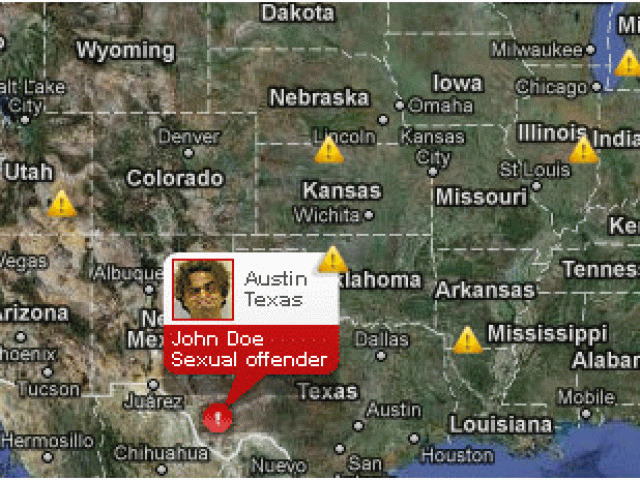Select the warning marker in Utah
This screenshot has width=640, height=480.
[x=62, y=205]
